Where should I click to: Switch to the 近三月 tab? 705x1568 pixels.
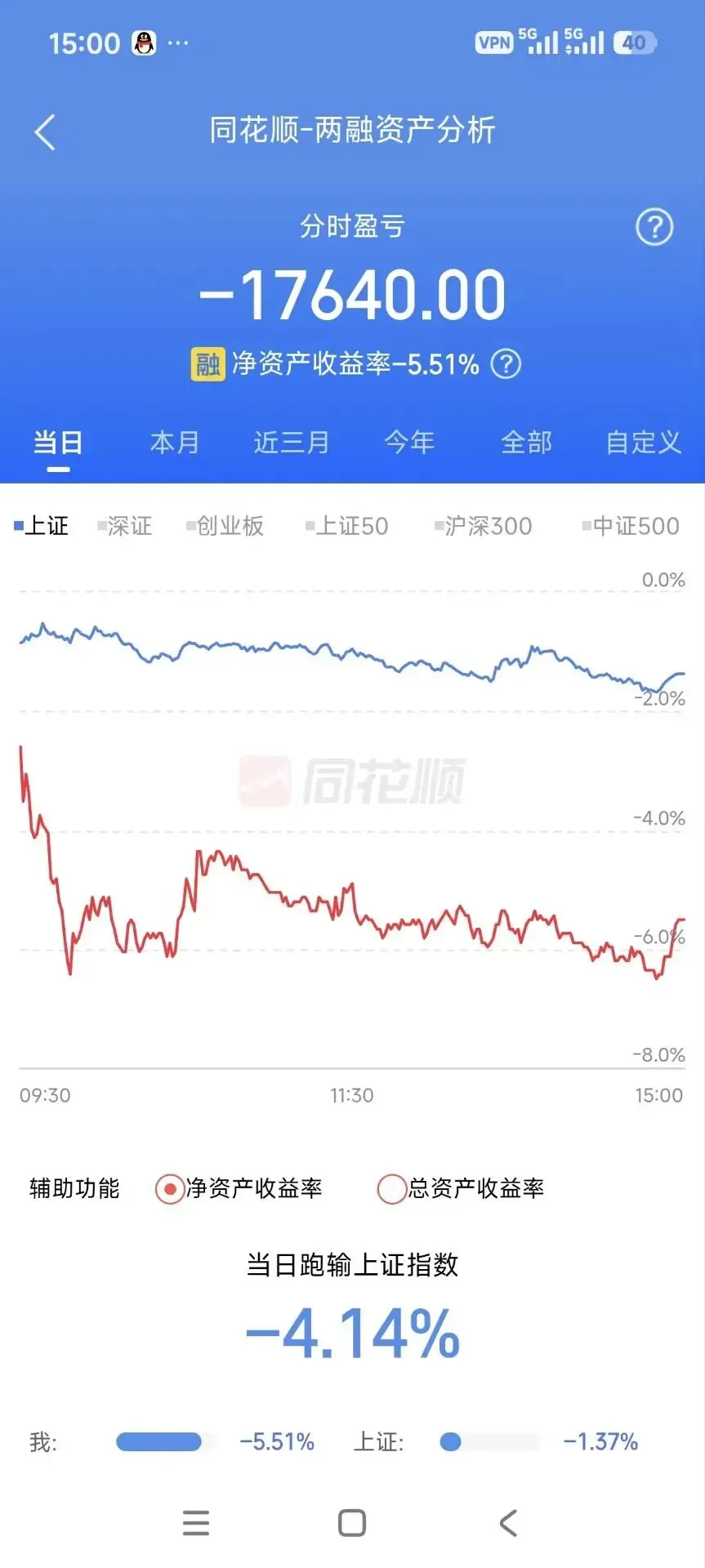coord(292,442)
